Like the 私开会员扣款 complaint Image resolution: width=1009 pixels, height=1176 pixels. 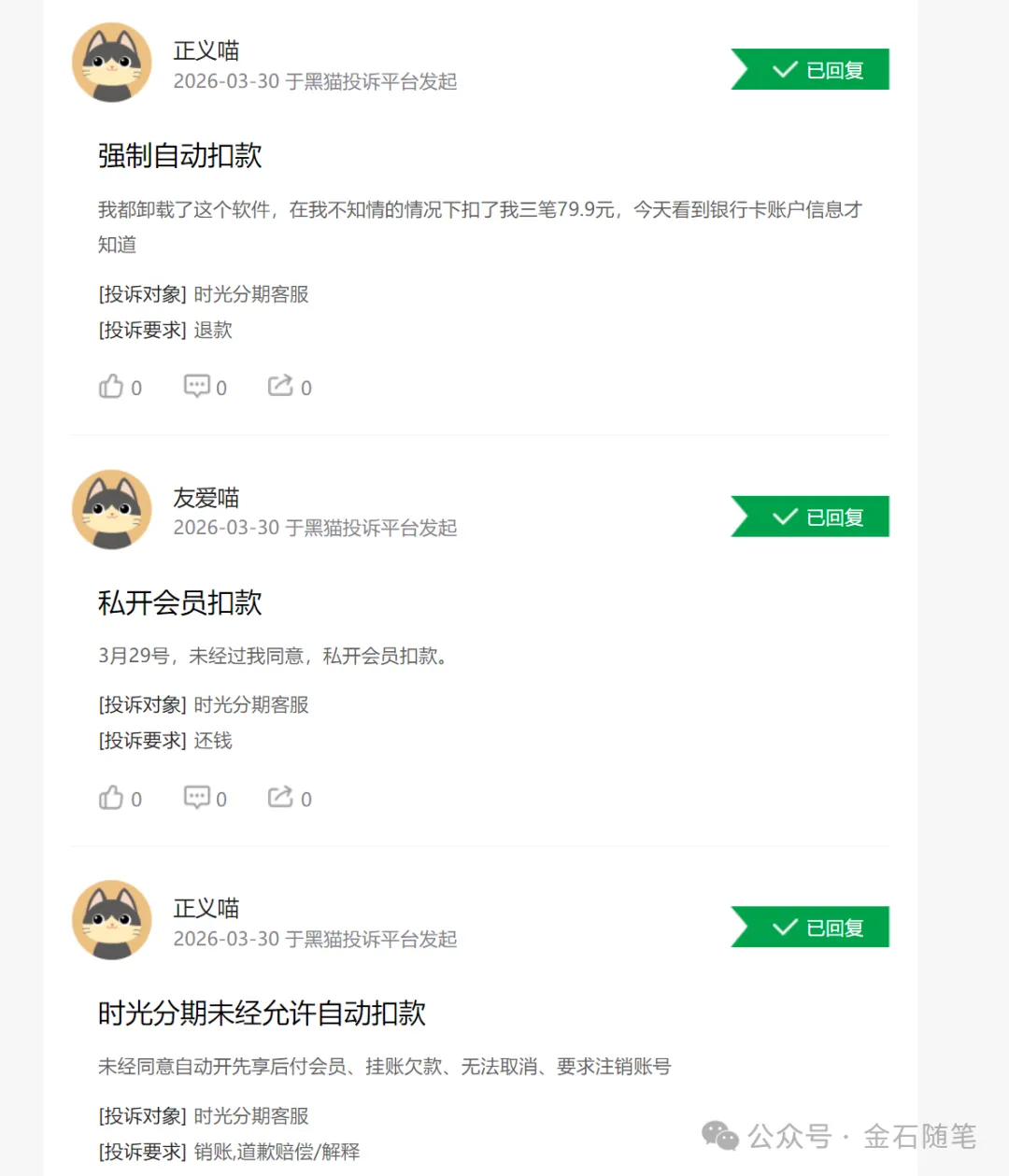(x=111, y=798)
